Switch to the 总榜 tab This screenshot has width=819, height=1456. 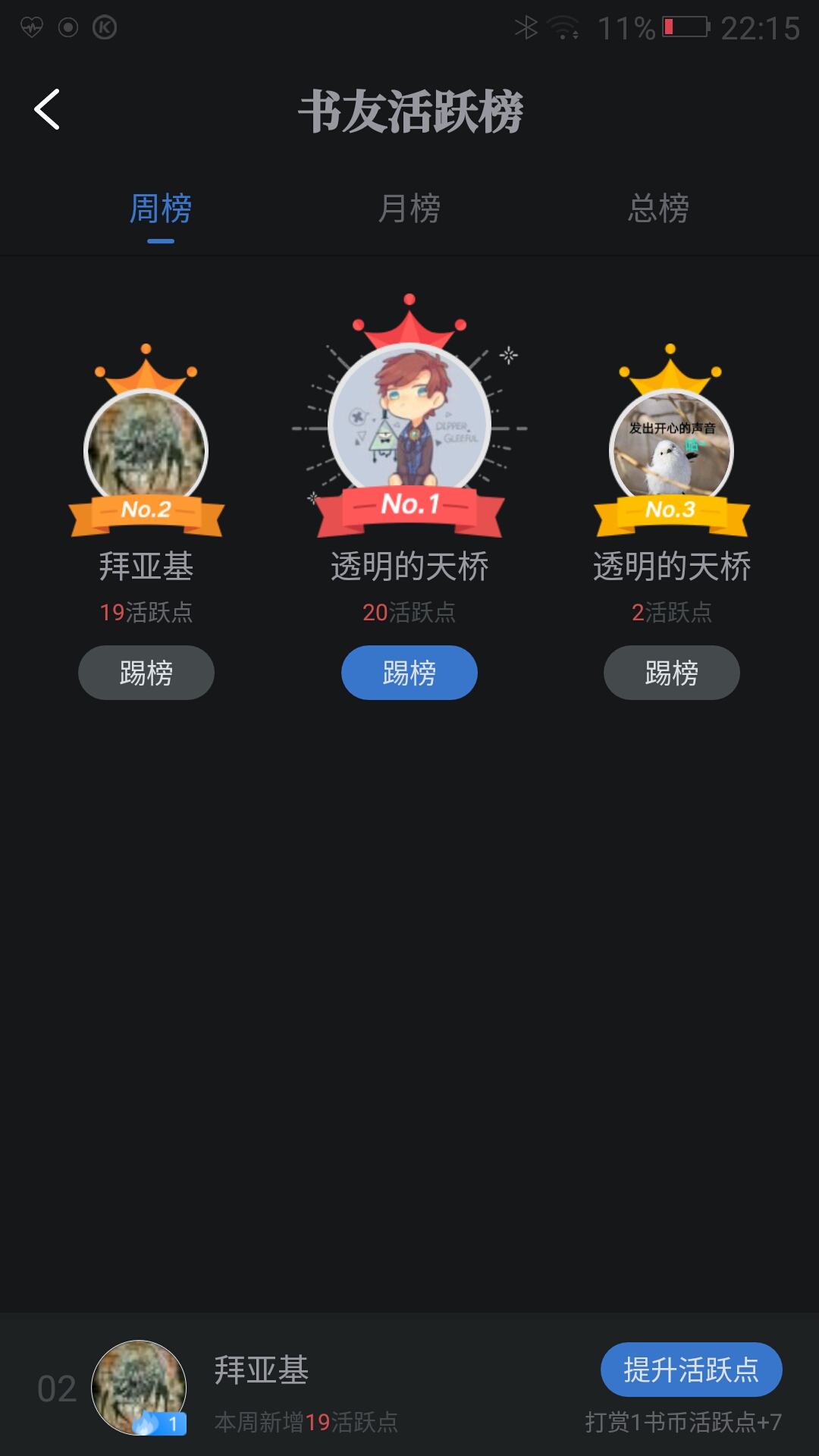658,209
